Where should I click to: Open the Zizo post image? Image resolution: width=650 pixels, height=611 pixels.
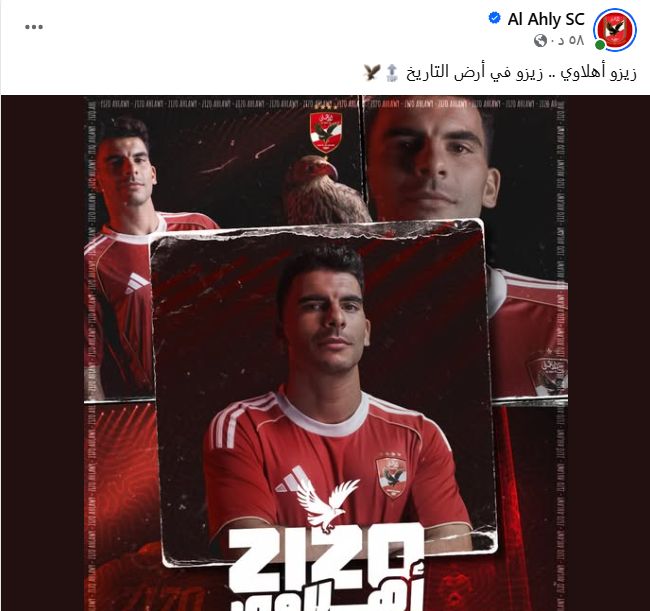pyautogui.click(x=325, y=352)
